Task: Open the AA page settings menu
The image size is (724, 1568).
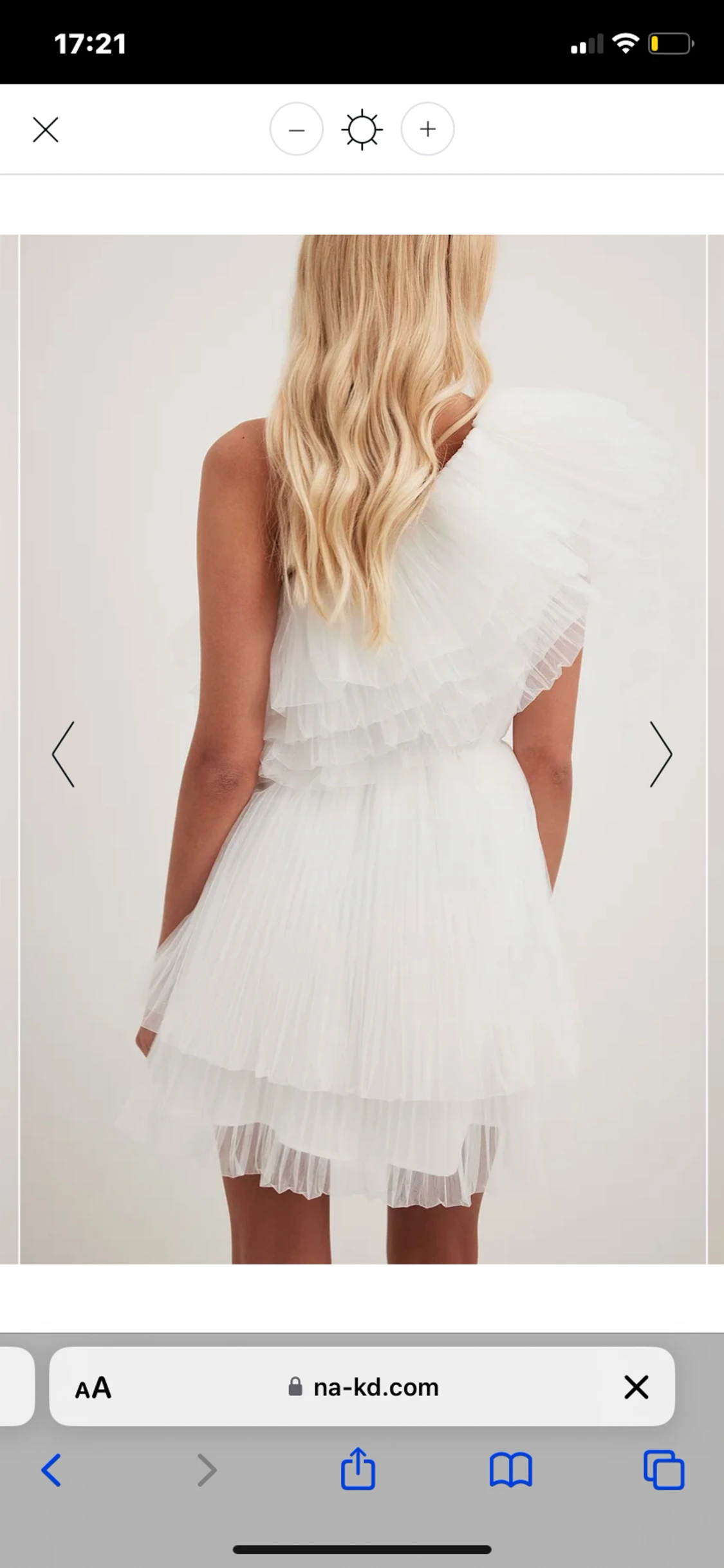Action: (93, 1388)
